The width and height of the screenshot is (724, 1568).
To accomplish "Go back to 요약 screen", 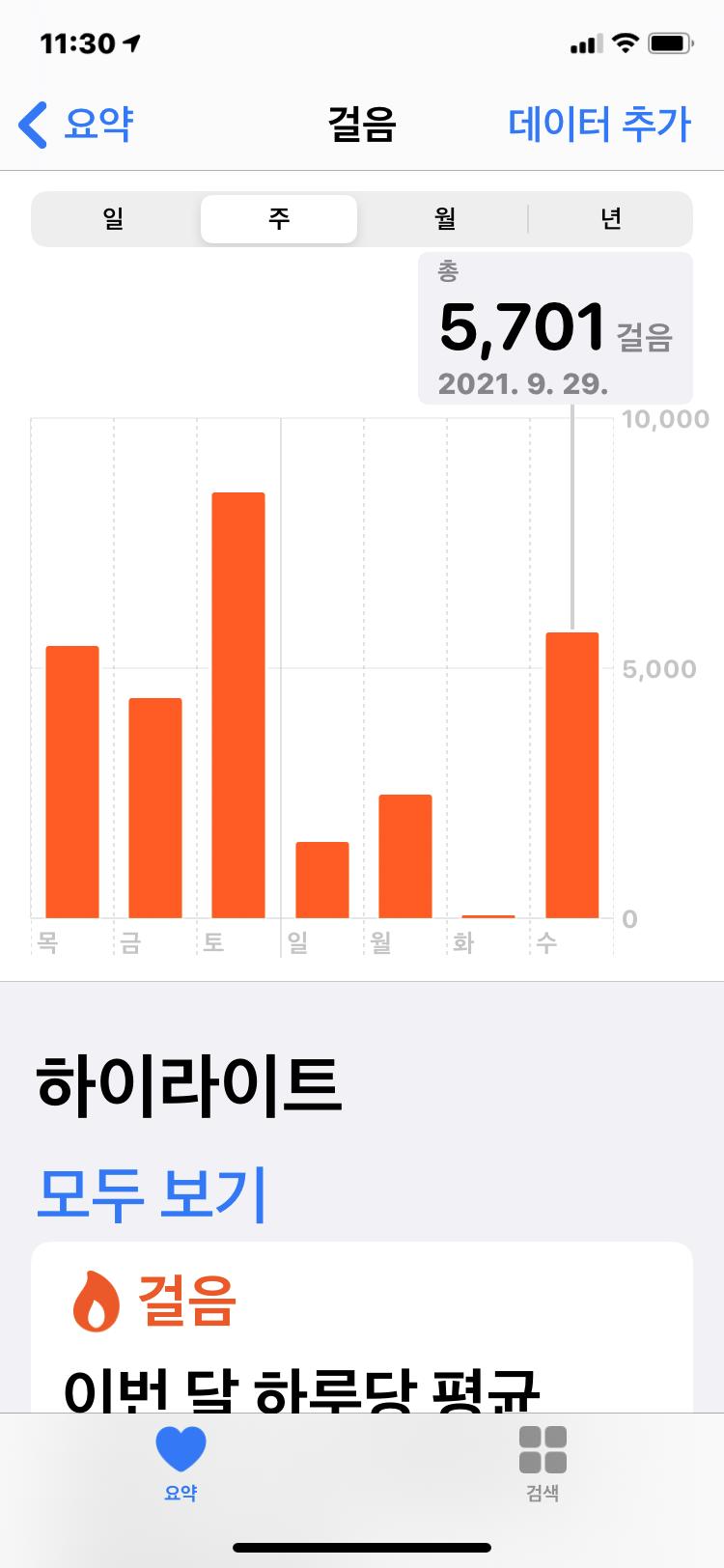I will (77, 125).
